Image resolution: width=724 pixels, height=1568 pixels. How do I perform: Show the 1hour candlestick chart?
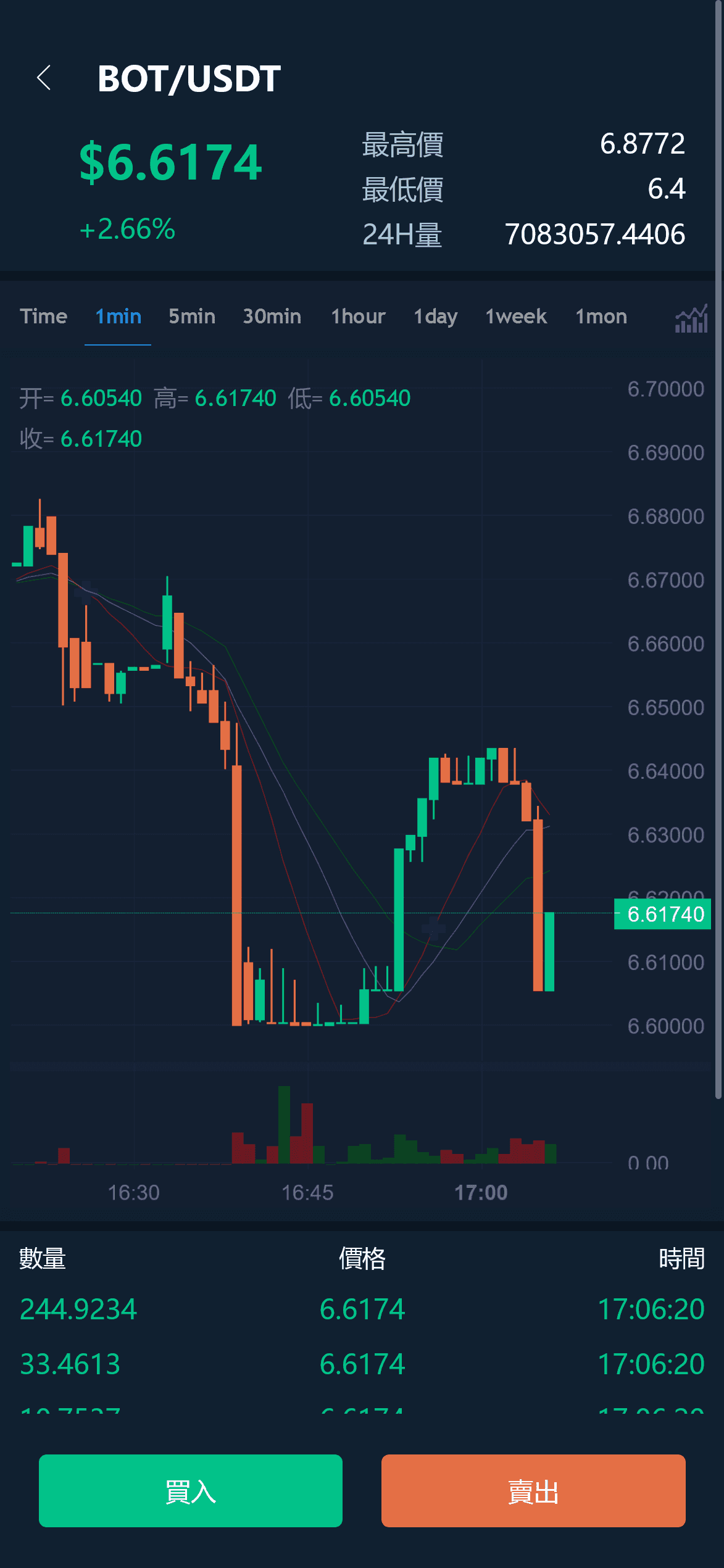(x=359, y=317)
